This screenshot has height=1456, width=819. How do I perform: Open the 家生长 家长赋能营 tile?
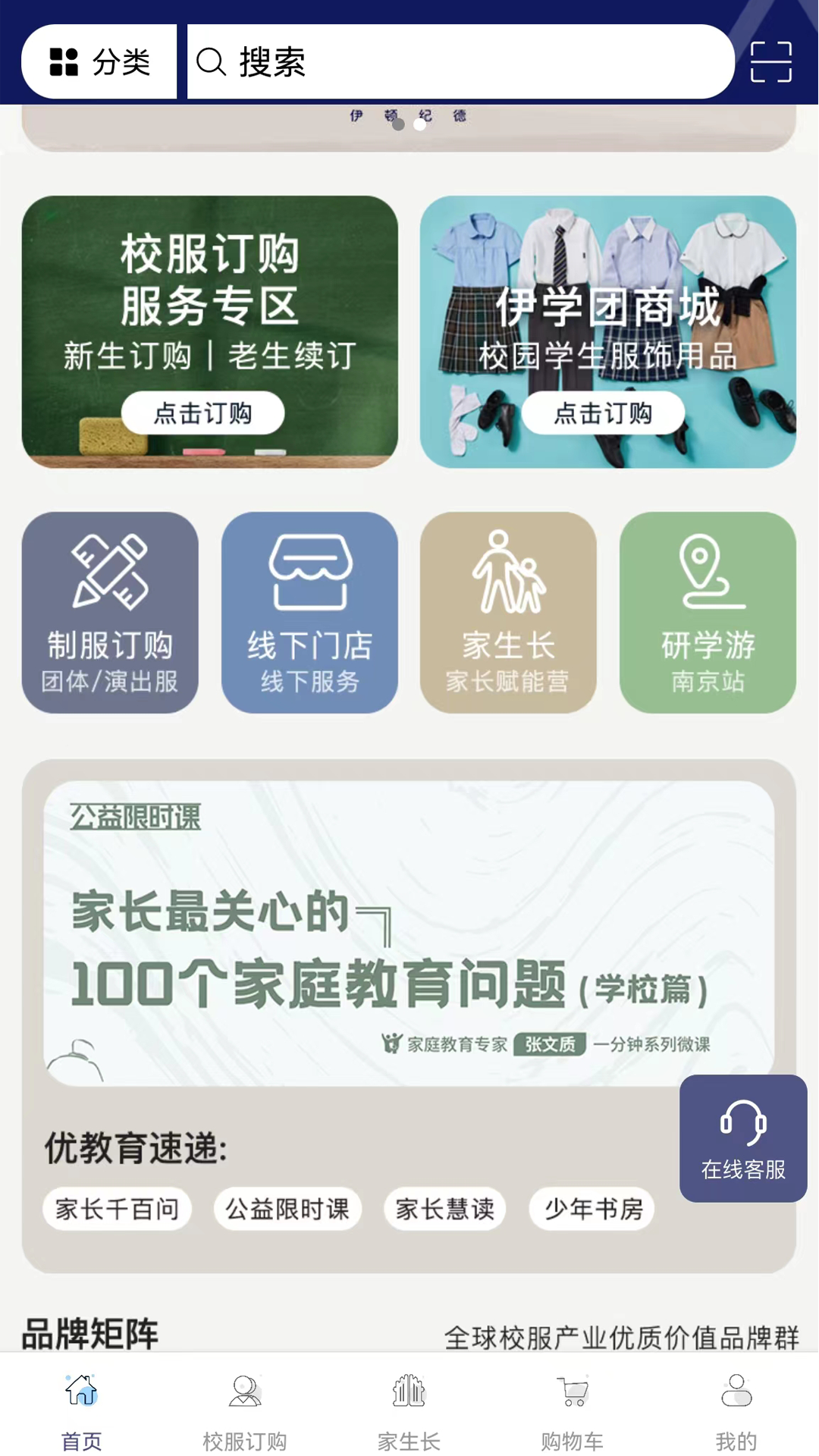508,612
